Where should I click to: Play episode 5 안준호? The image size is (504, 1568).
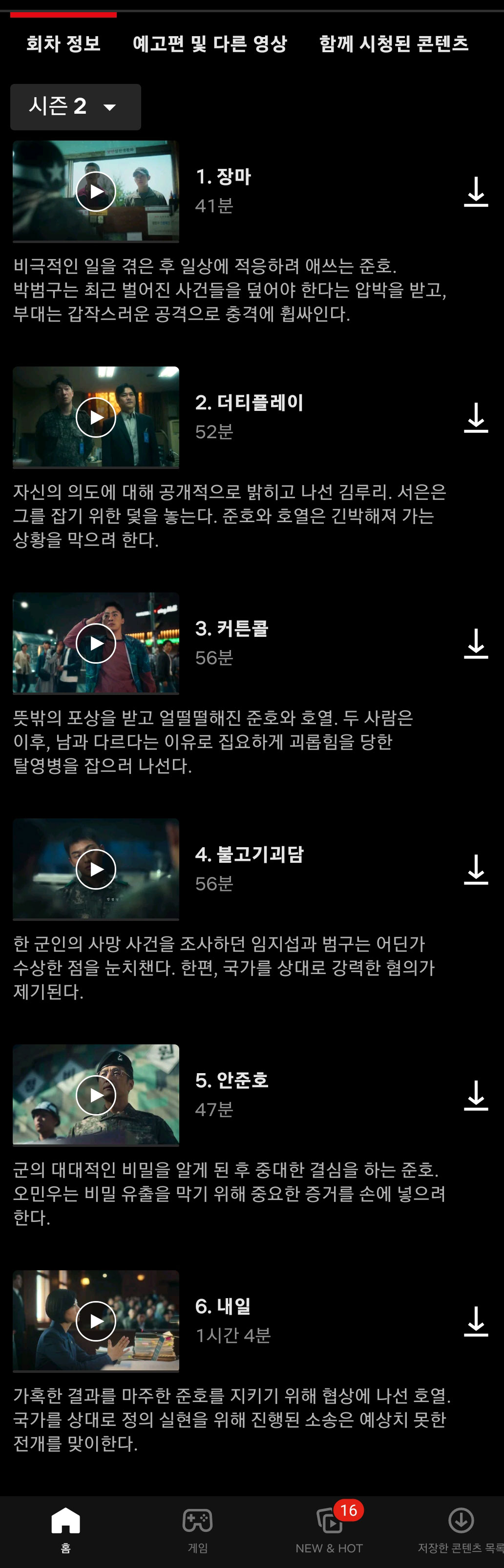(96, 1095)
